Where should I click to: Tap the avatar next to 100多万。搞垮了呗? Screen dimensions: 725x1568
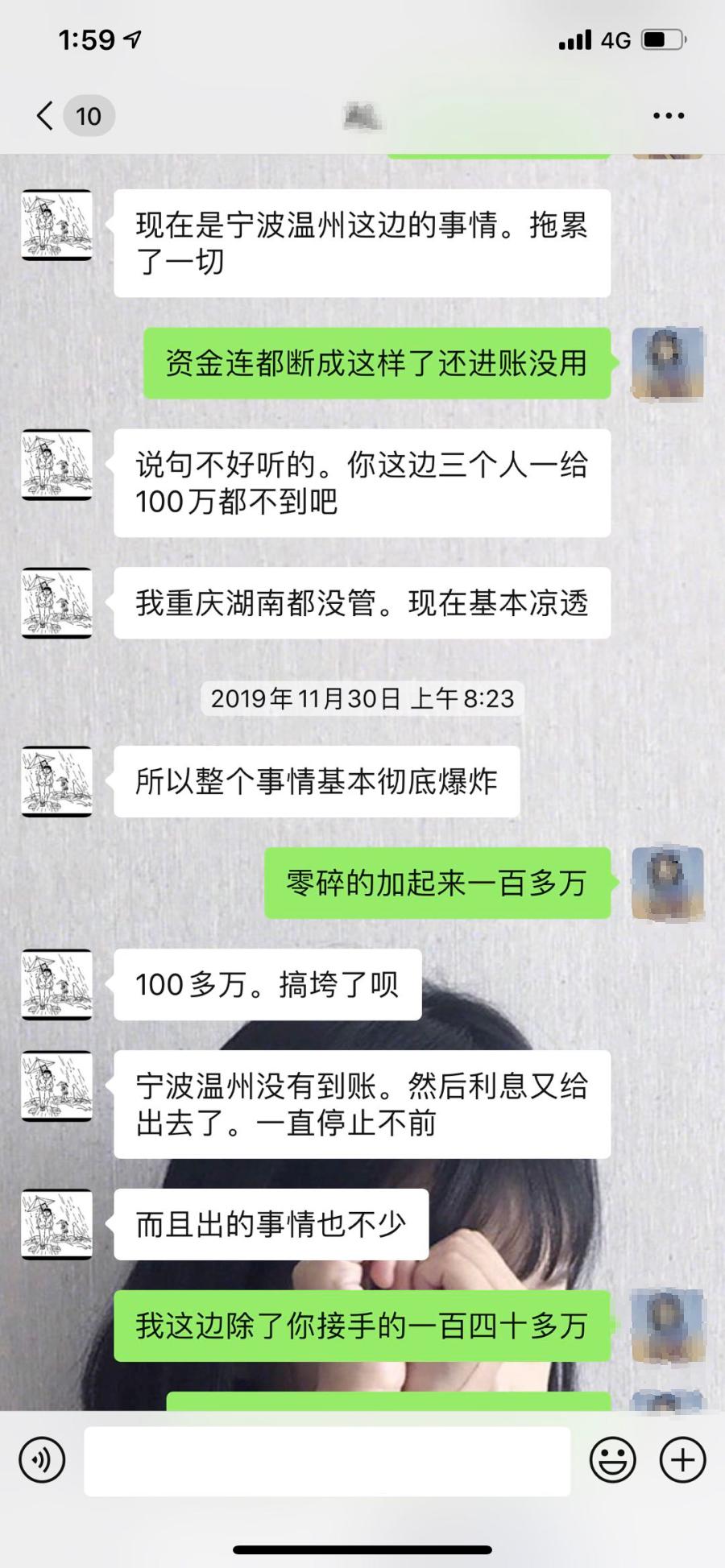[x=56, y=985]
